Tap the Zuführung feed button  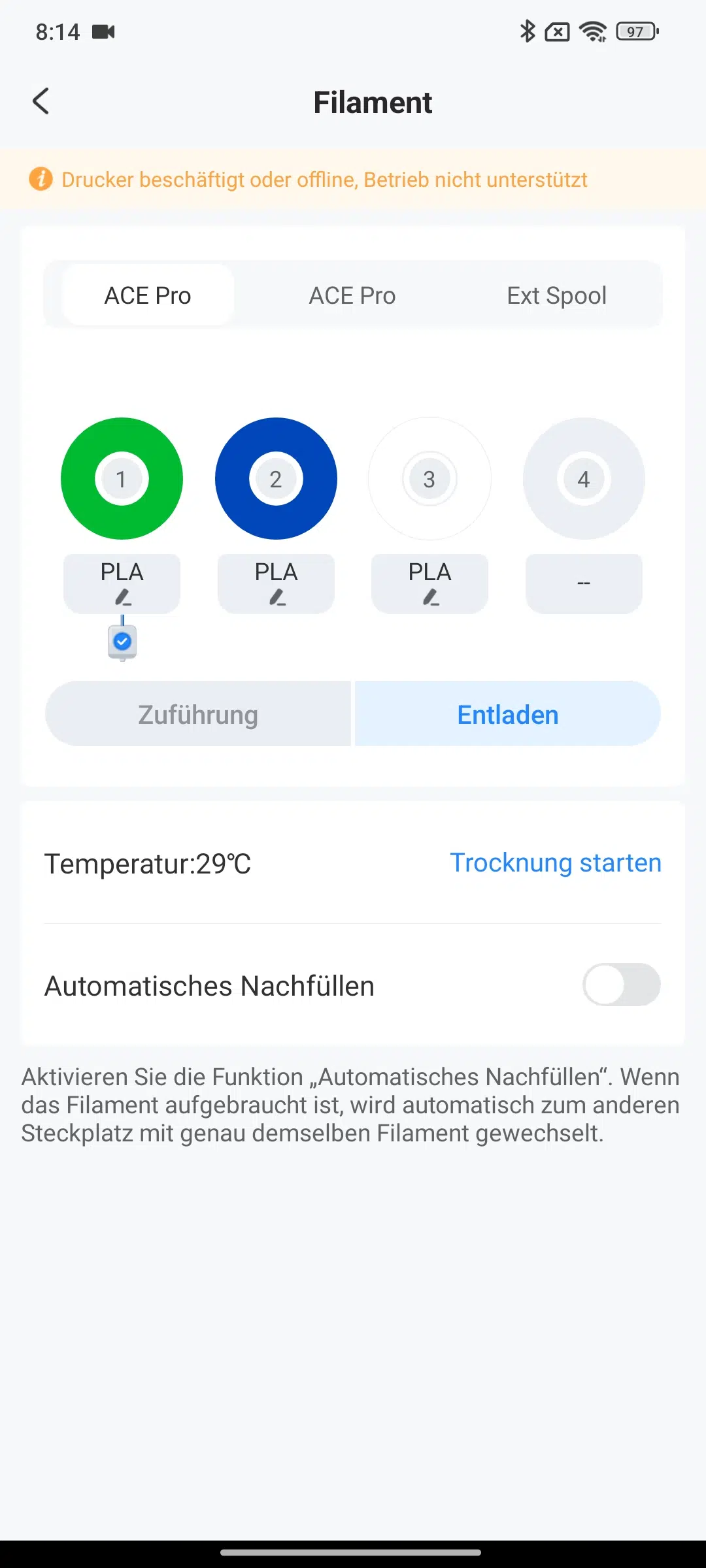pyautogui.click(x=198, y=714)
